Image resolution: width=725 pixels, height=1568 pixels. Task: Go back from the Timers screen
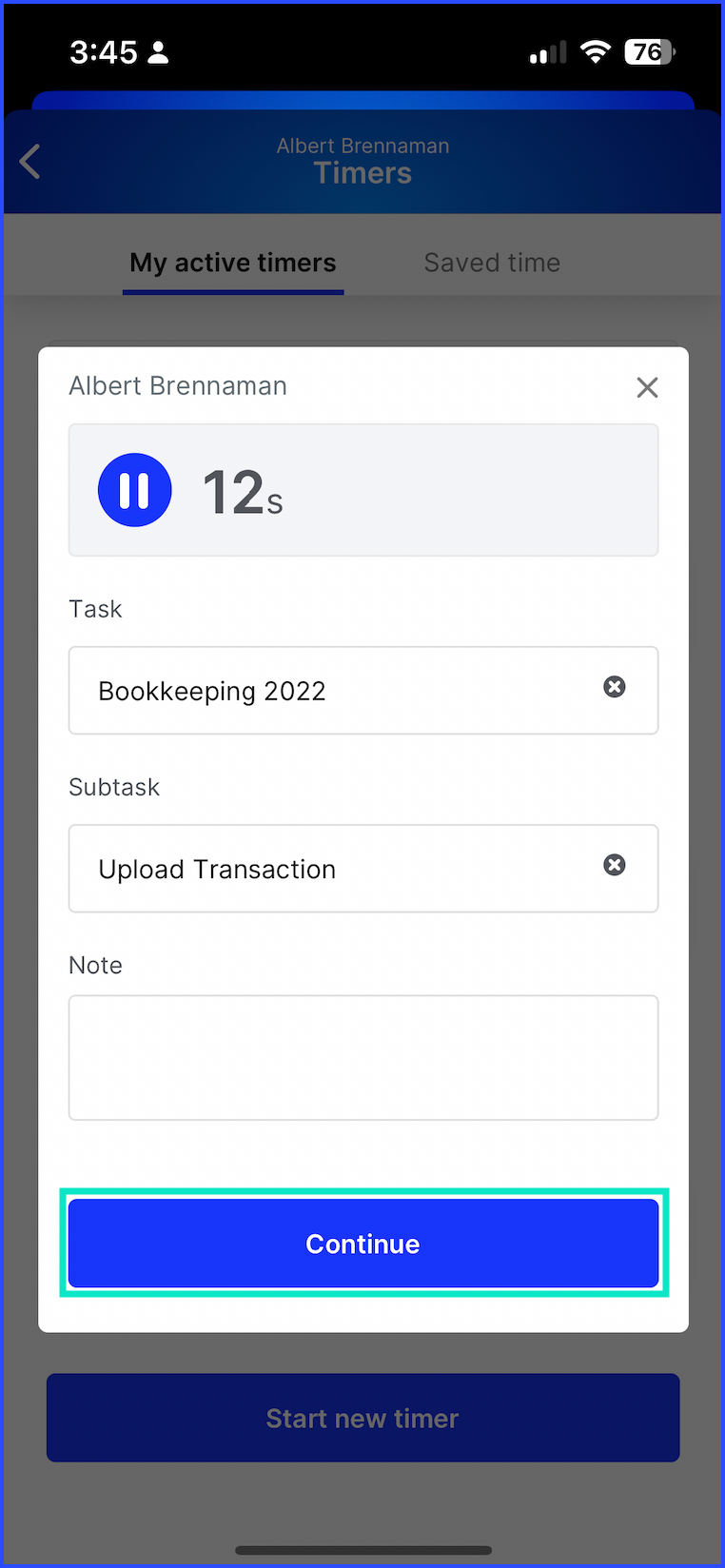pyautogui.click(x=30, y=162)
